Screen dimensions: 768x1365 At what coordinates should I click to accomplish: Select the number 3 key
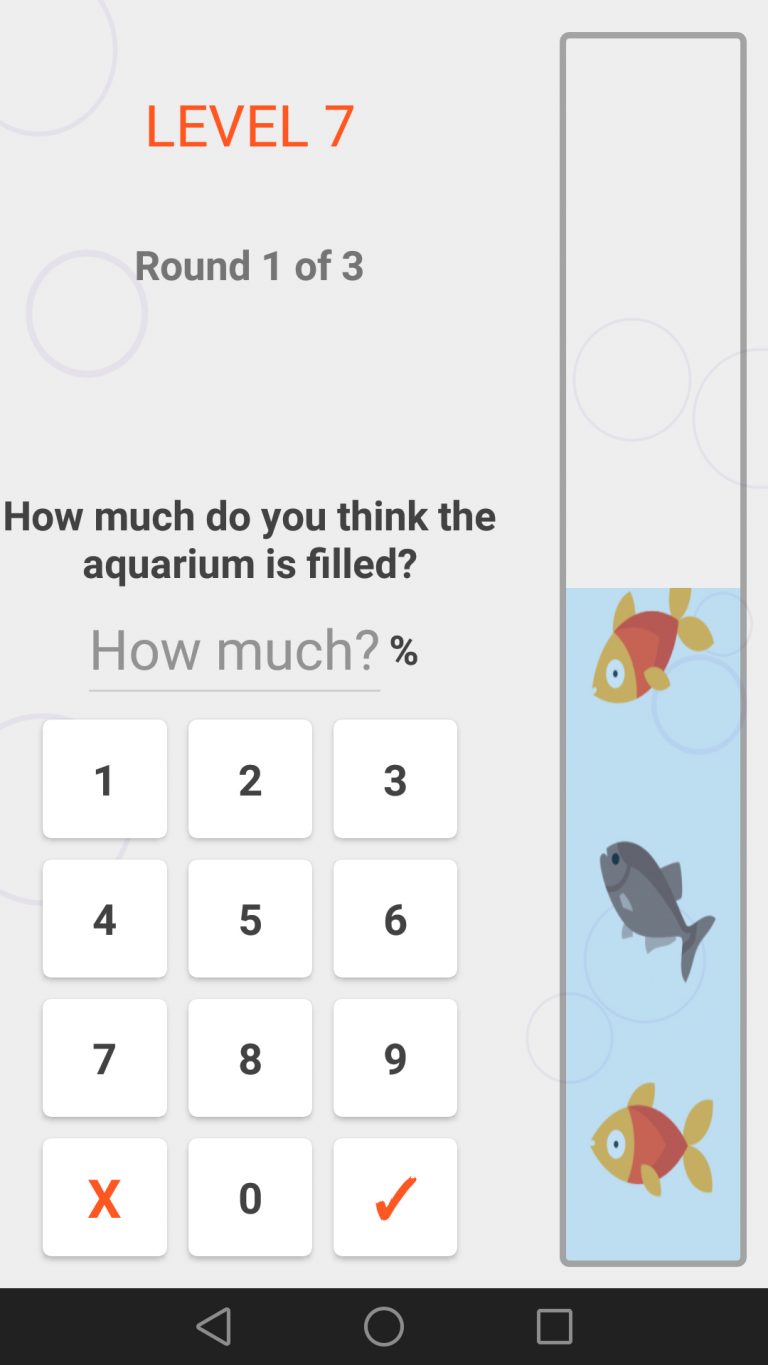[x=395, y=779]
